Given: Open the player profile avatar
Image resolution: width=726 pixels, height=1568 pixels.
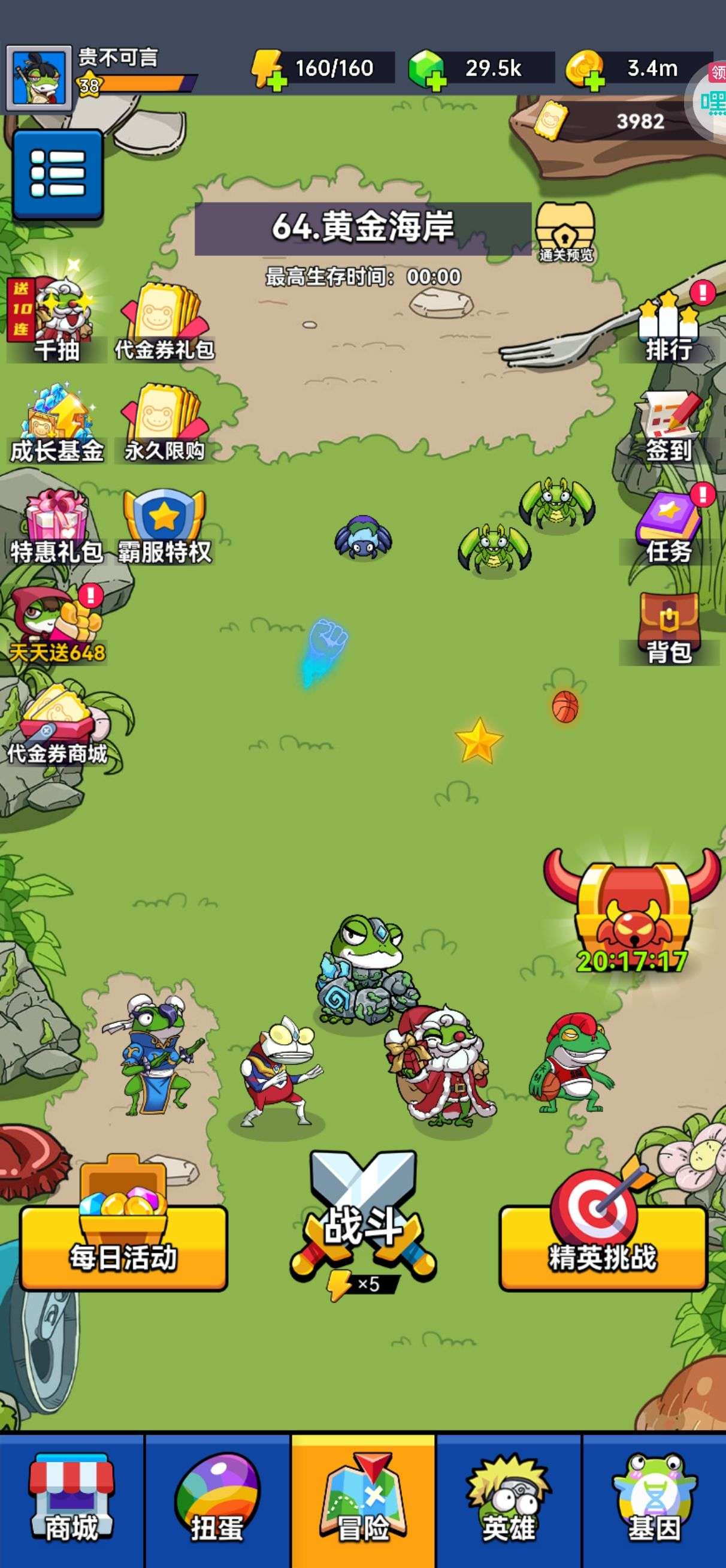Looking at the screenshot, I should click(39, 79).
